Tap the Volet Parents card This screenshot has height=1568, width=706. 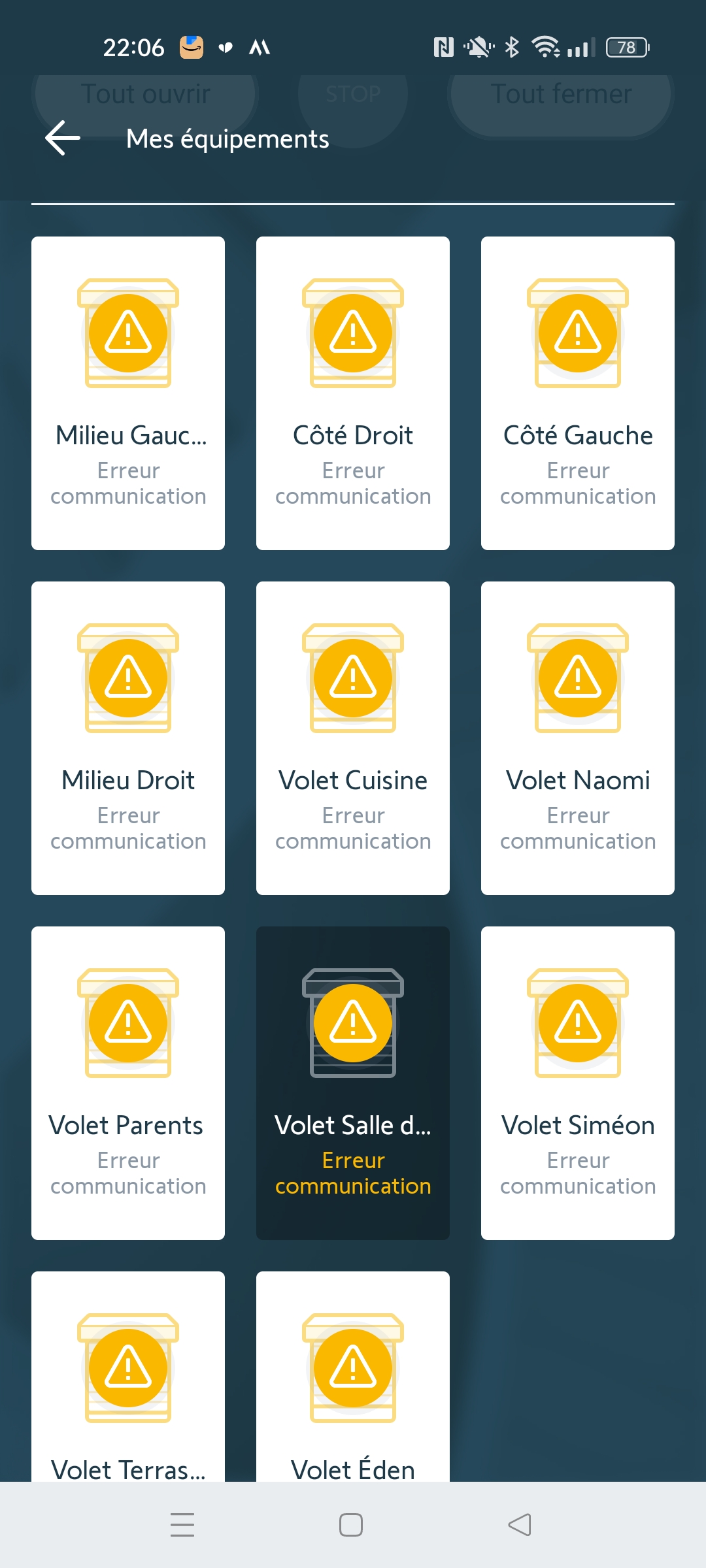(128, 1083)
